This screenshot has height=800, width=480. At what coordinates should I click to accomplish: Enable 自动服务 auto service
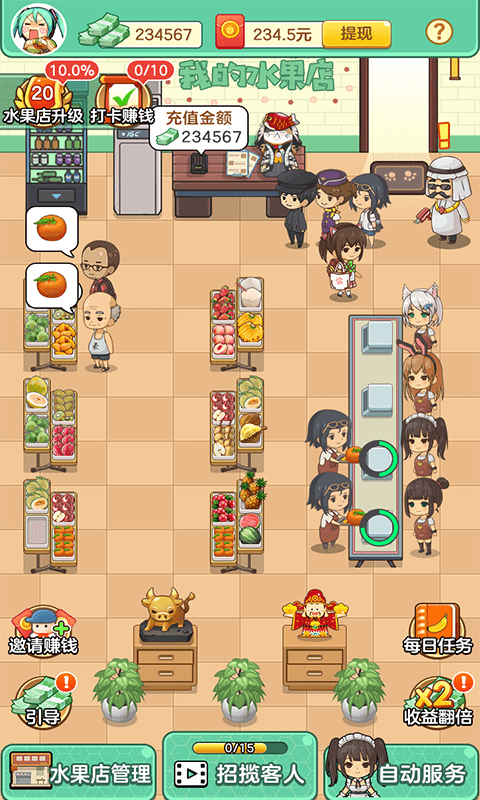click(x=401, y=770)
